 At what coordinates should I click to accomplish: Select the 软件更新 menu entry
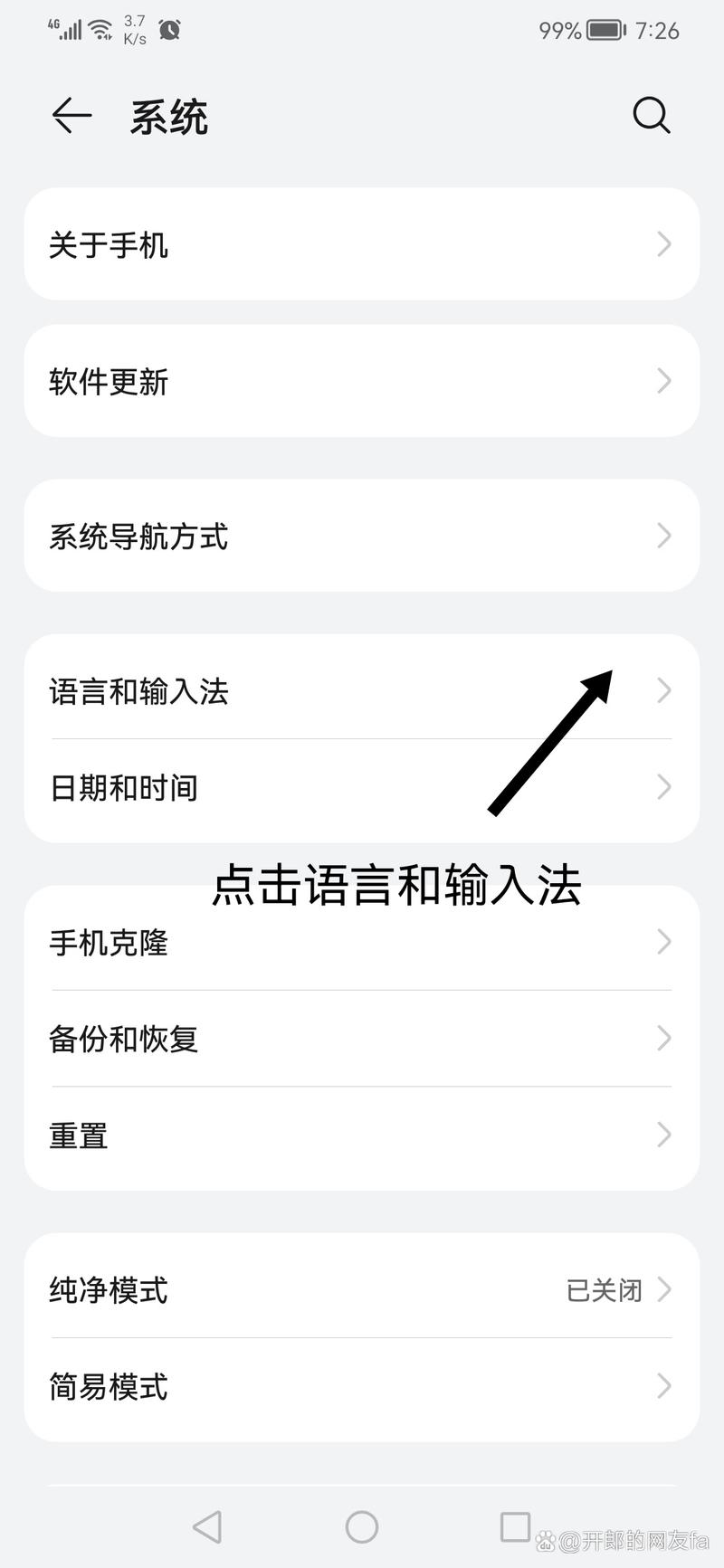point(362,381)
